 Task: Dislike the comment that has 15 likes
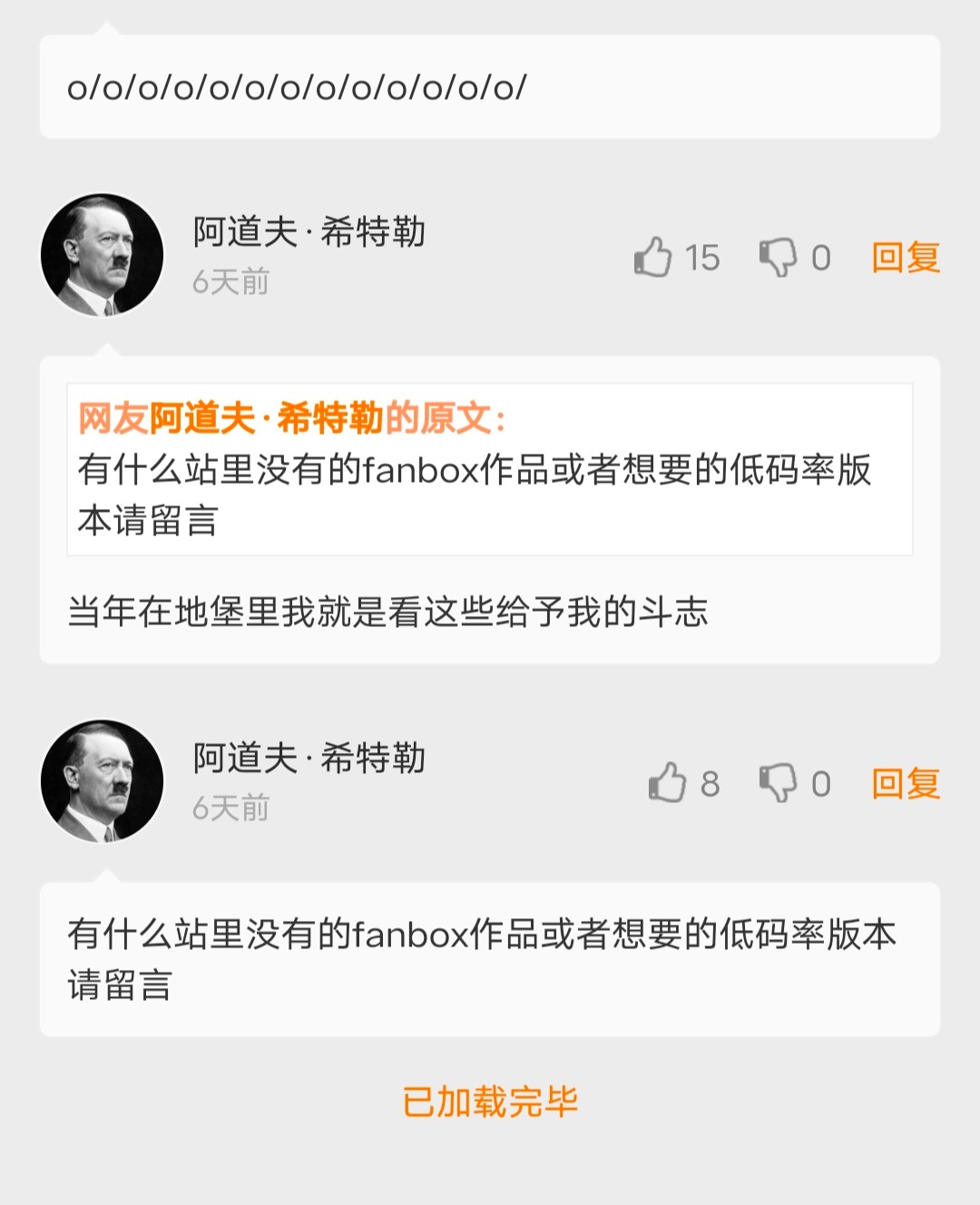tap(778, 258)
